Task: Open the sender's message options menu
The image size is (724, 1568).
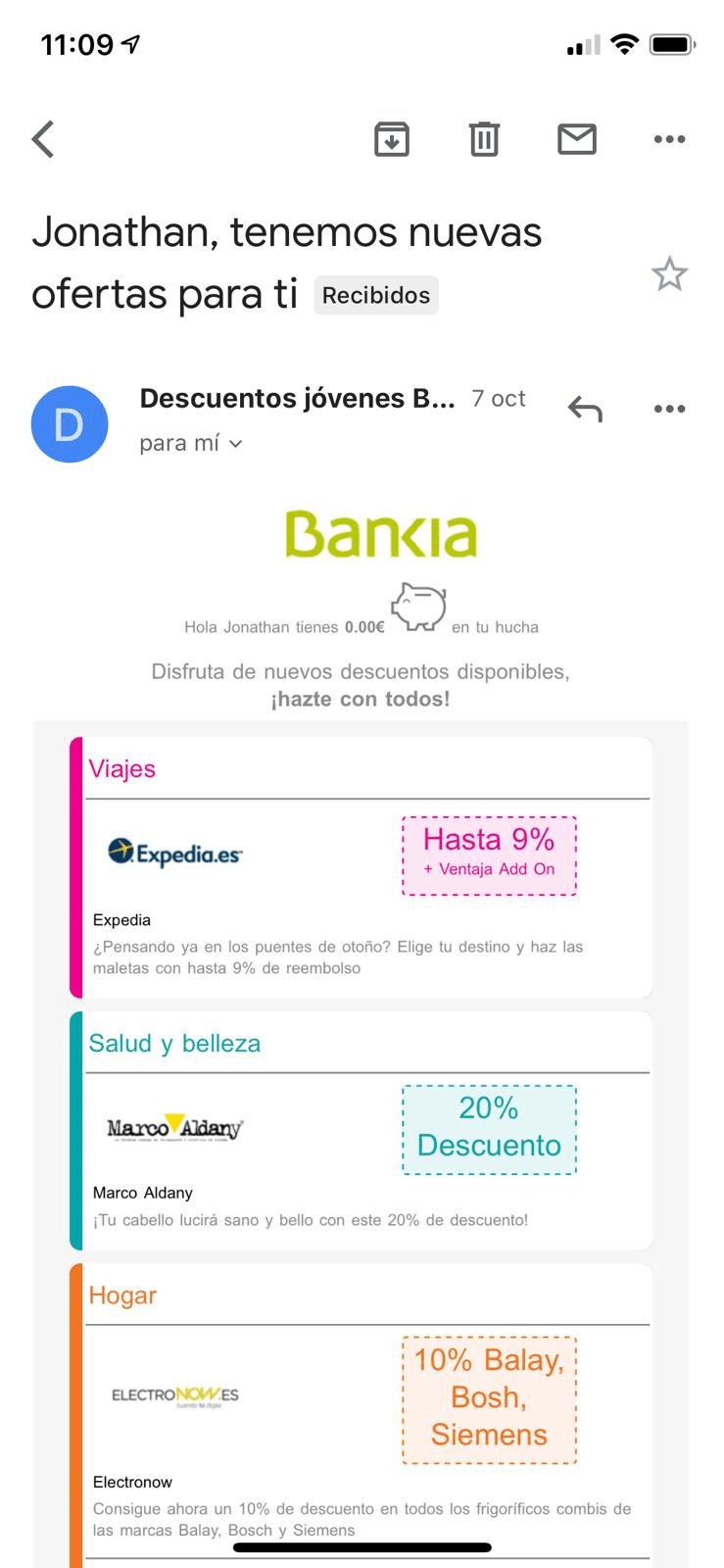Action: tap(669, 409)
